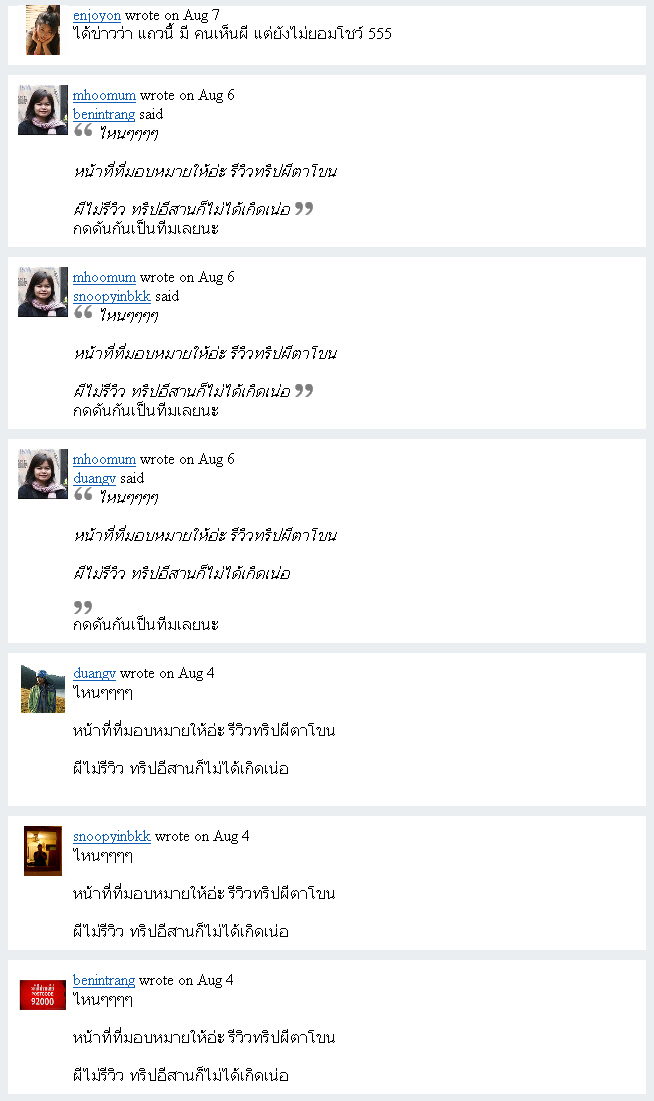The height and width of the screenshot is (1101, 654).
Task: Tap quoted benintrang link in mhoomum's comment
Action: point(103,115)
